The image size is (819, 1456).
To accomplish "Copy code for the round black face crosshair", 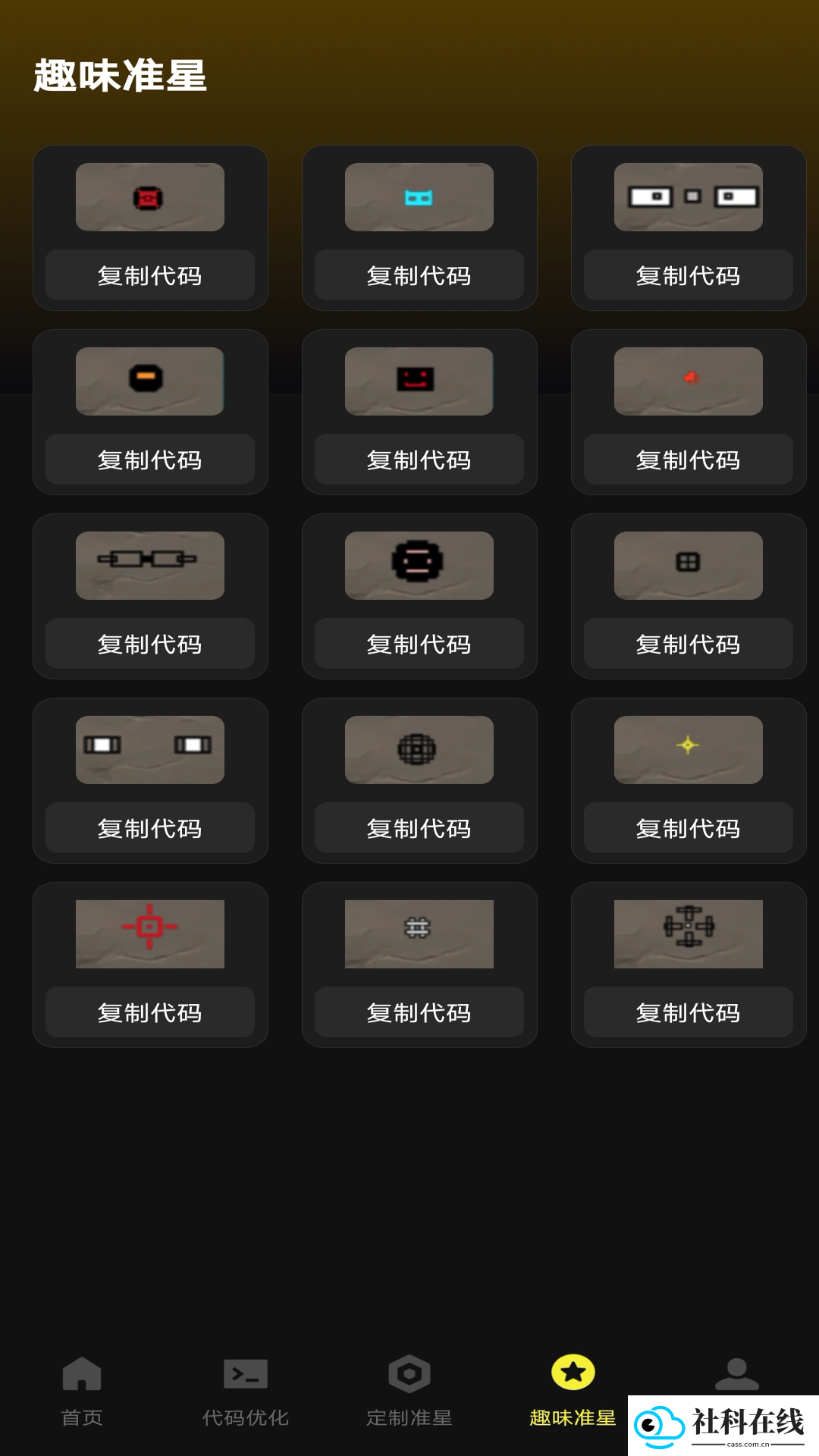I will pos(419,644).
